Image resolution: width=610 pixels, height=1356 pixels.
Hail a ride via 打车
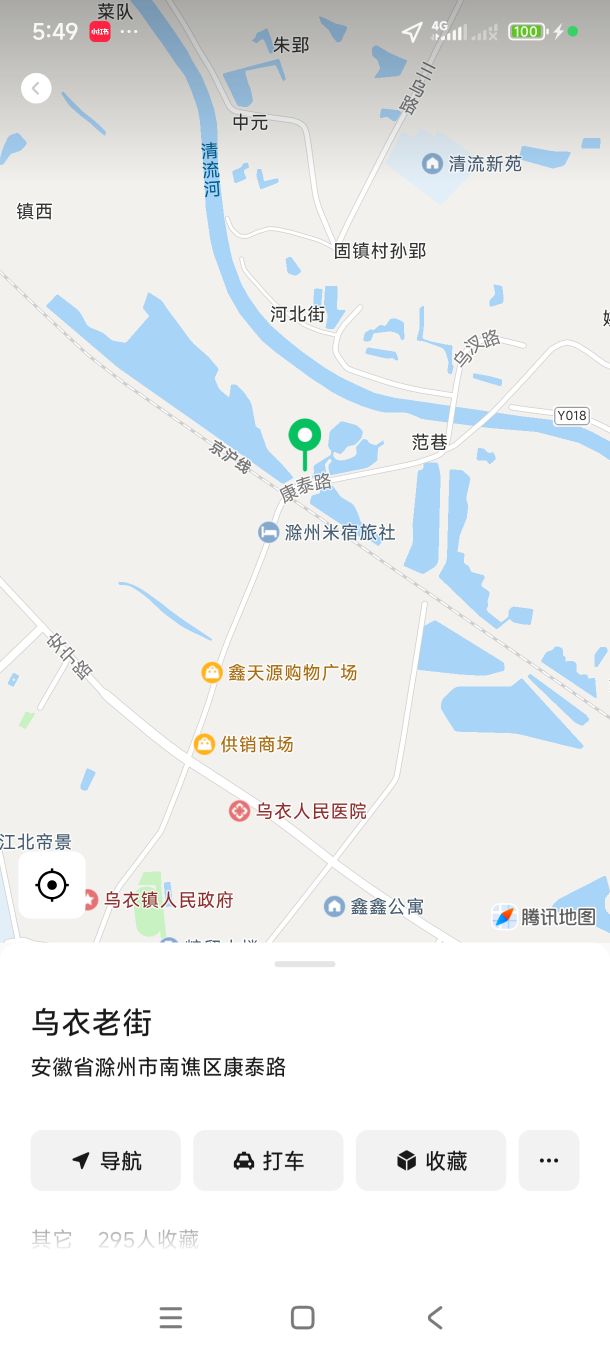tap(268, 1160)
